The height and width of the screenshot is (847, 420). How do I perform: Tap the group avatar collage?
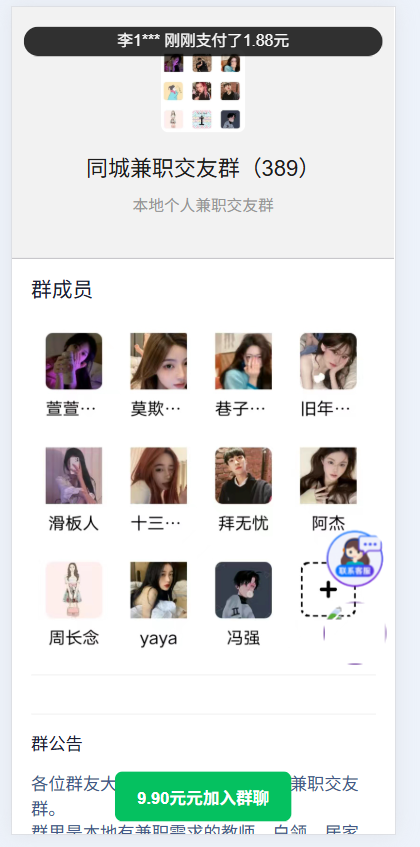(x=203, y=92)
